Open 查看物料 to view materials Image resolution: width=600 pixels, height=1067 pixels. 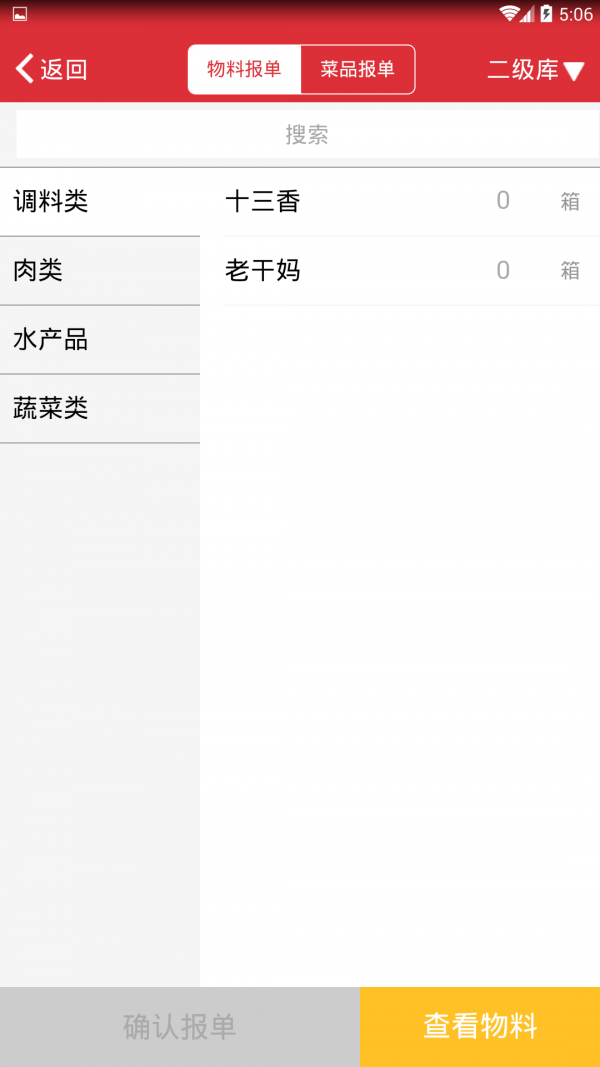coord(480,1026)
